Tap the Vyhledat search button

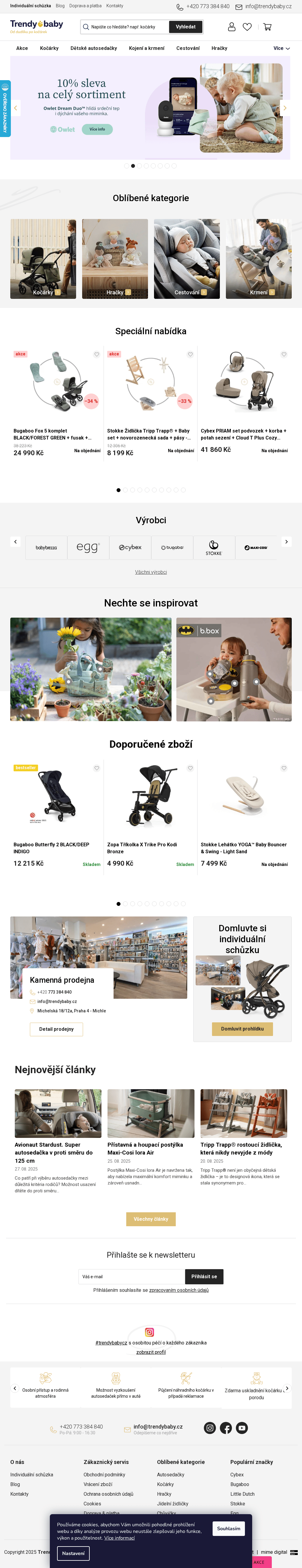pos(185,27)
